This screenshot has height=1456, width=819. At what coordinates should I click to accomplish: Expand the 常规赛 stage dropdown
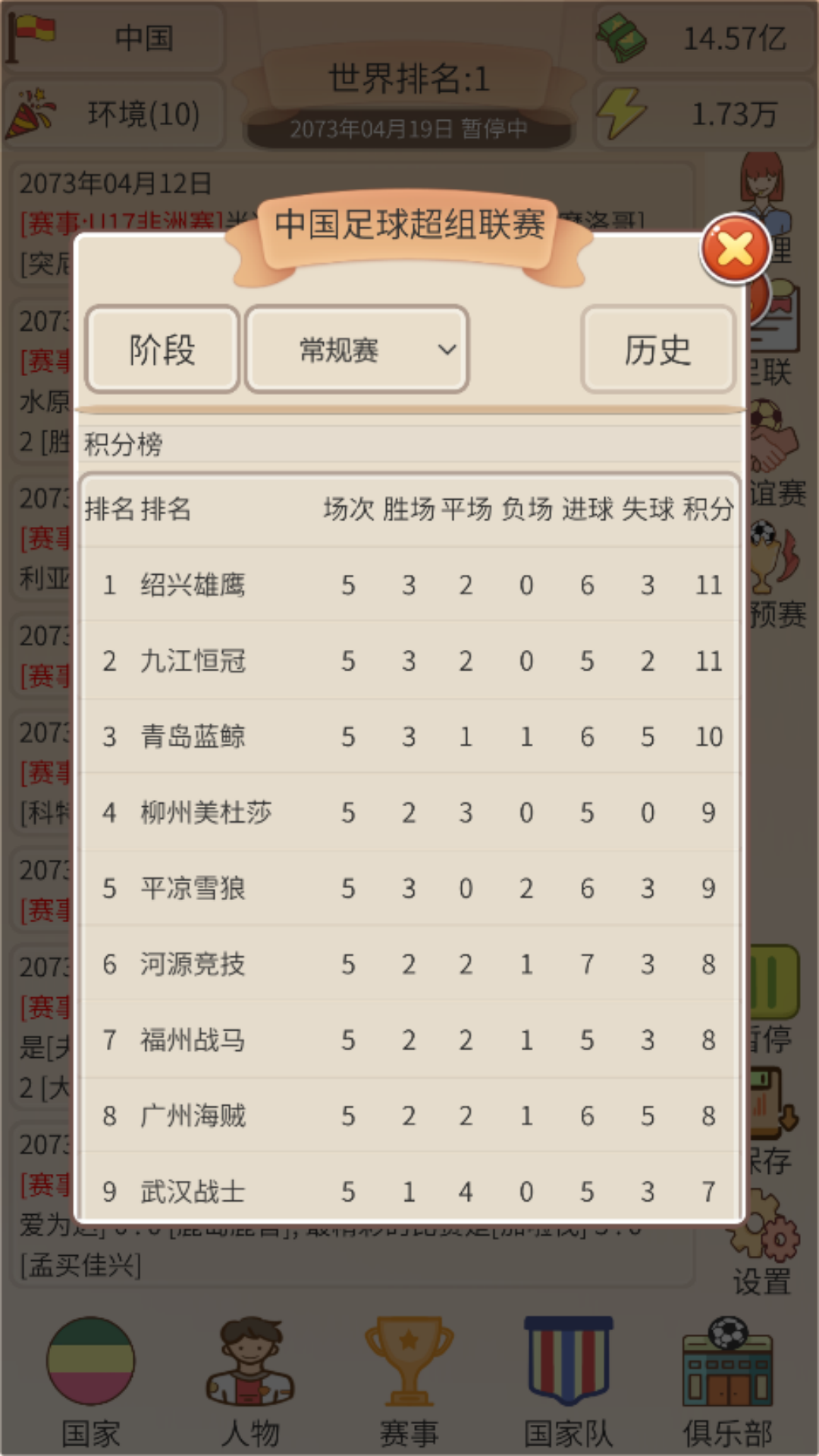(356, 350)
